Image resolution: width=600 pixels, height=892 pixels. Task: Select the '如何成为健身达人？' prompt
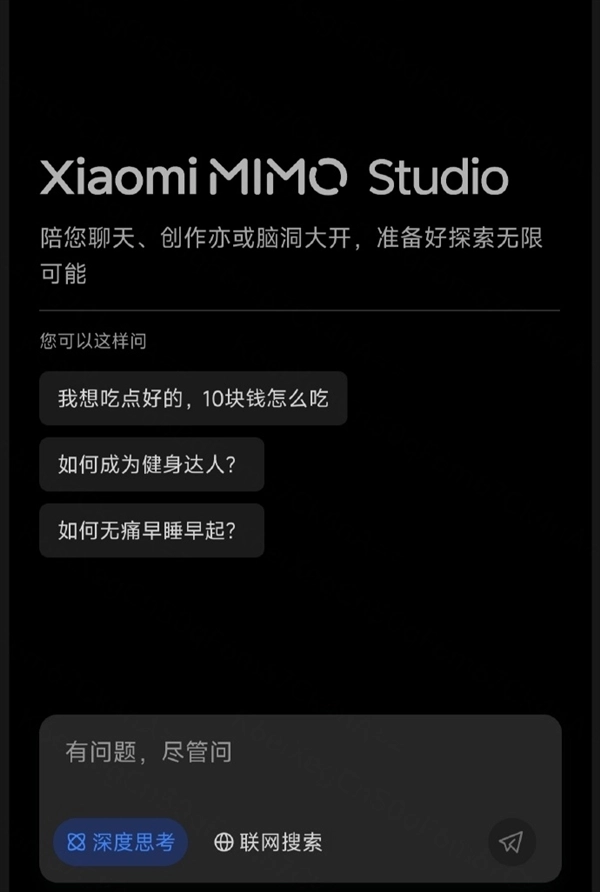tap(151, 465)
